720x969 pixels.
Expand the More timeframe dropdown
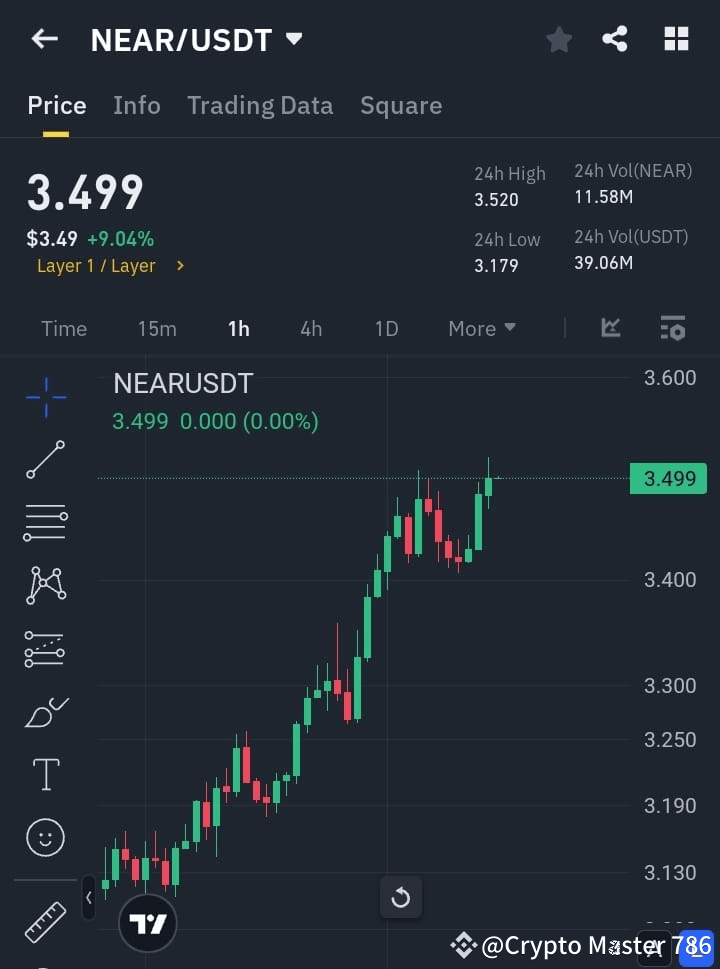[x=481, y=328]
